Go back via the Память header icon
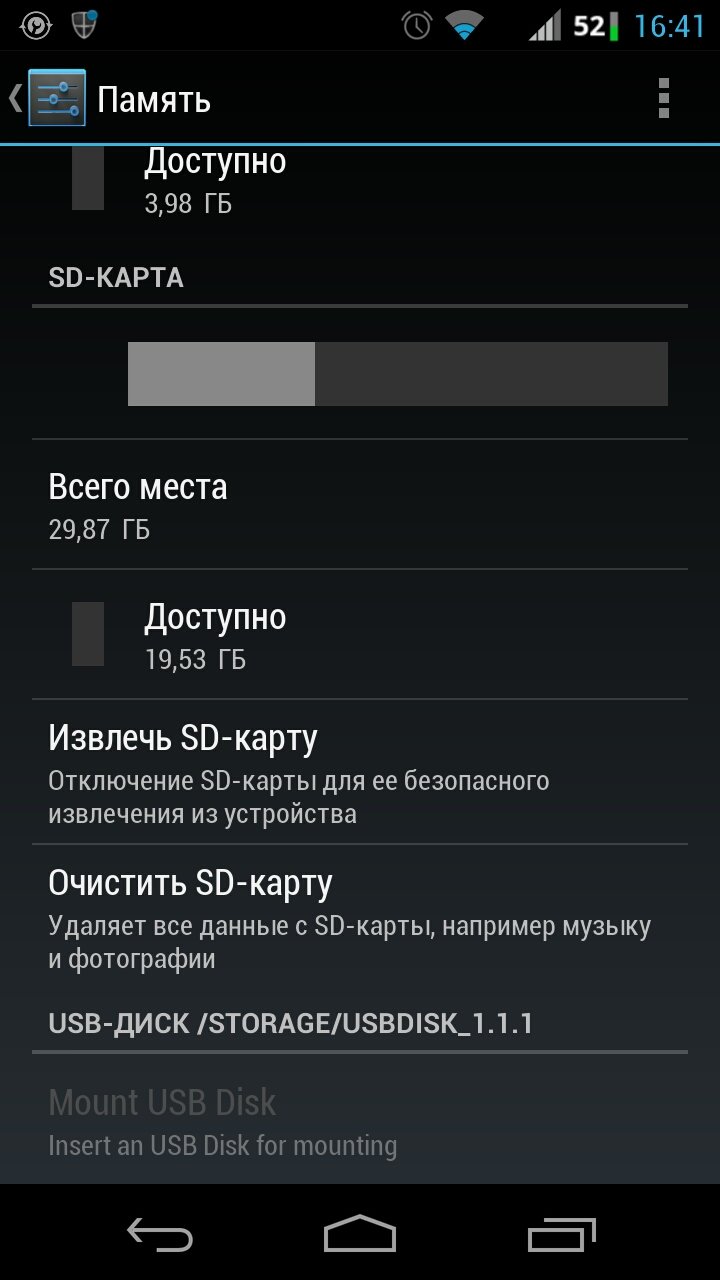720x1280 pixels. tap(50, 99)
